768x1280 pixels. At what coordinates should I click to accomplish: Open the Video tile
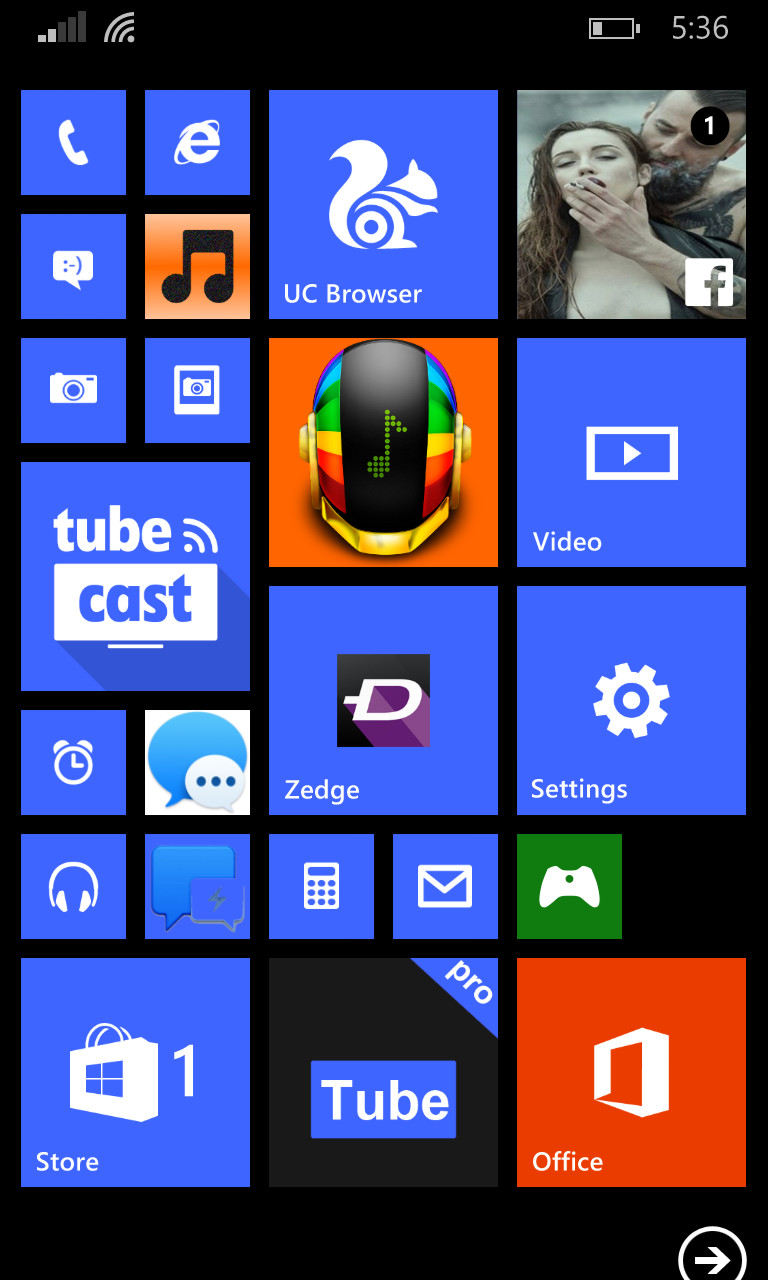tap(631, 452)
